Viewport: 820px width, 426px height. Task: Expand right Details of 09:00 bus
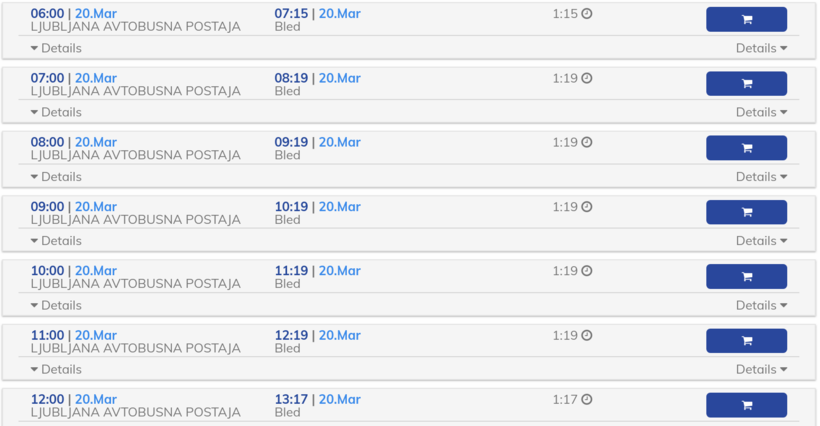pyautogui.click(x=761, y=241)
